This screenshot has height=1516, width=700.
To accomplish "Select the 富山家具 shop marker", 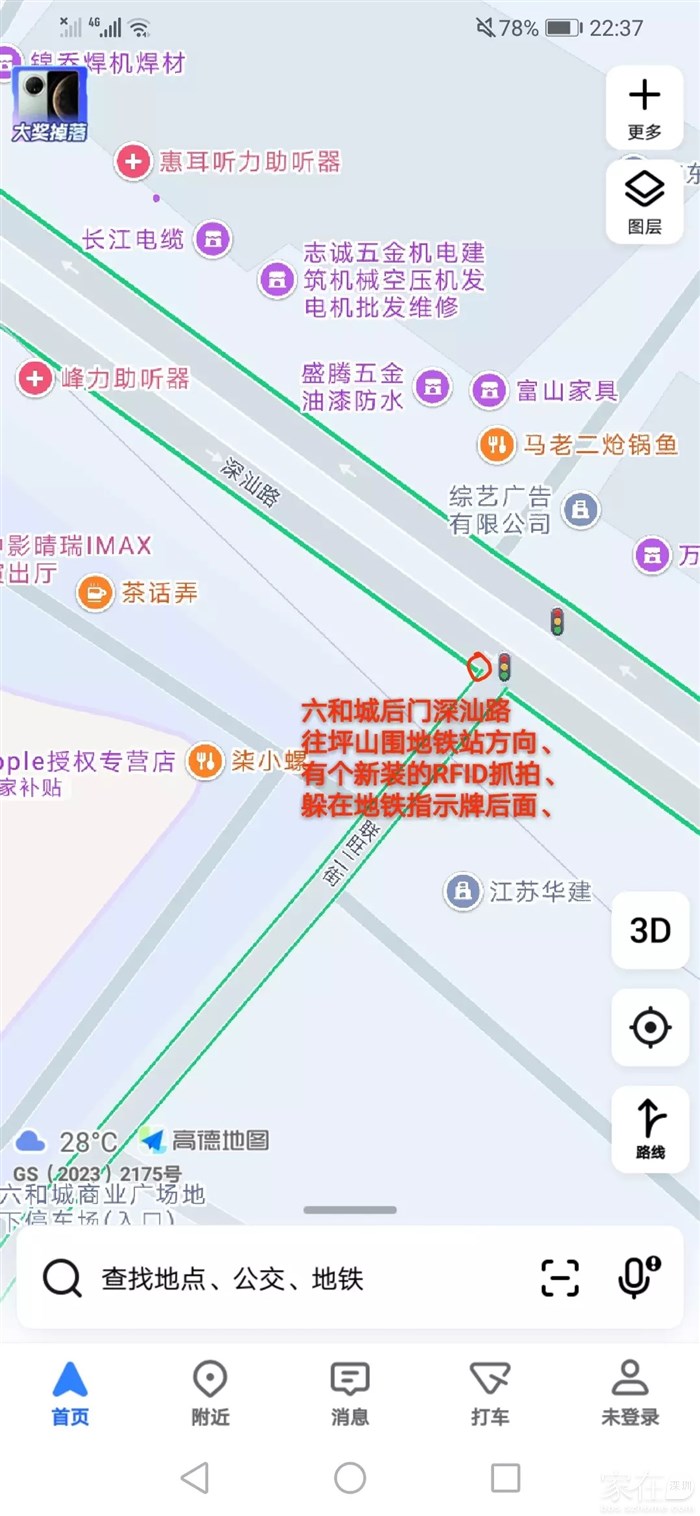I will (489, 390).
